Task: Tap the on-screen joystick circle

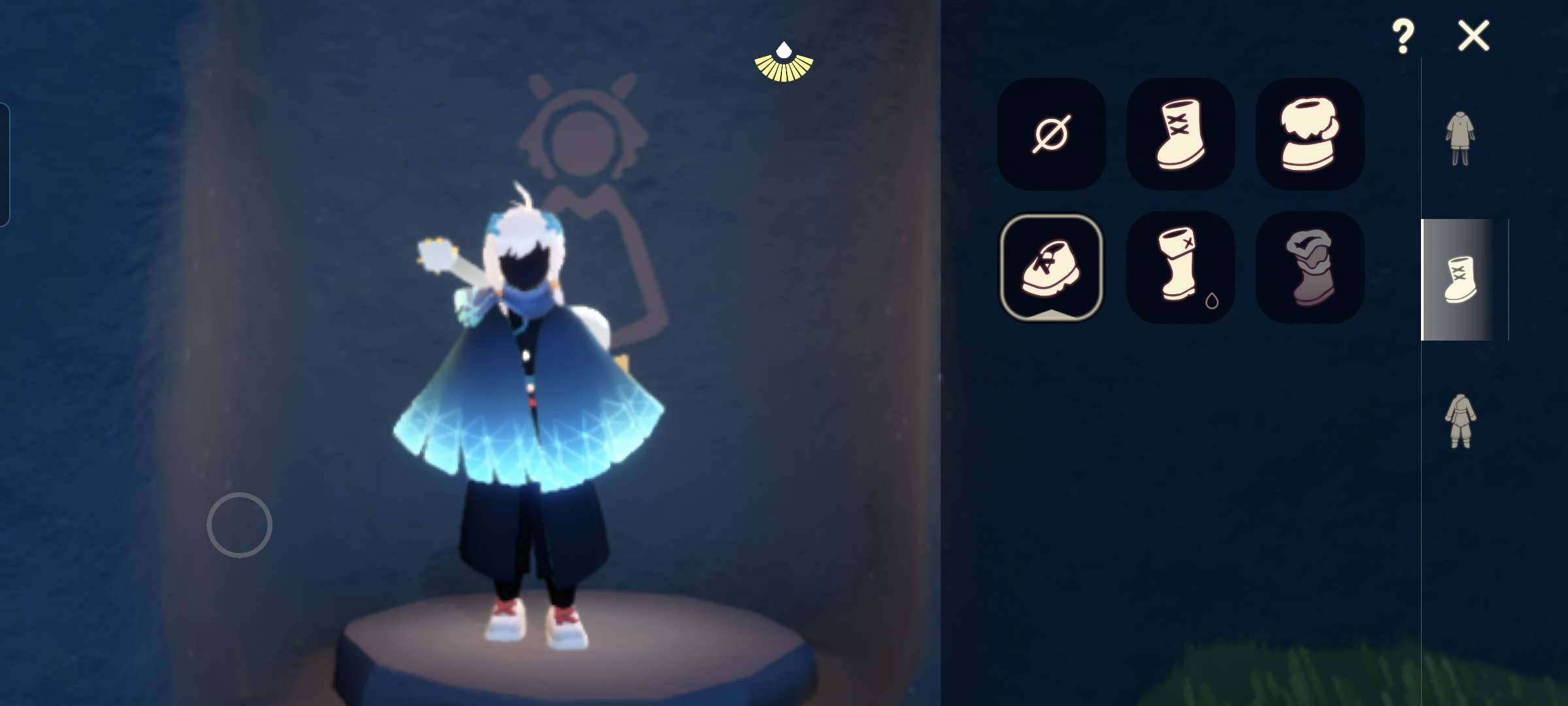Action: point(239,525)
